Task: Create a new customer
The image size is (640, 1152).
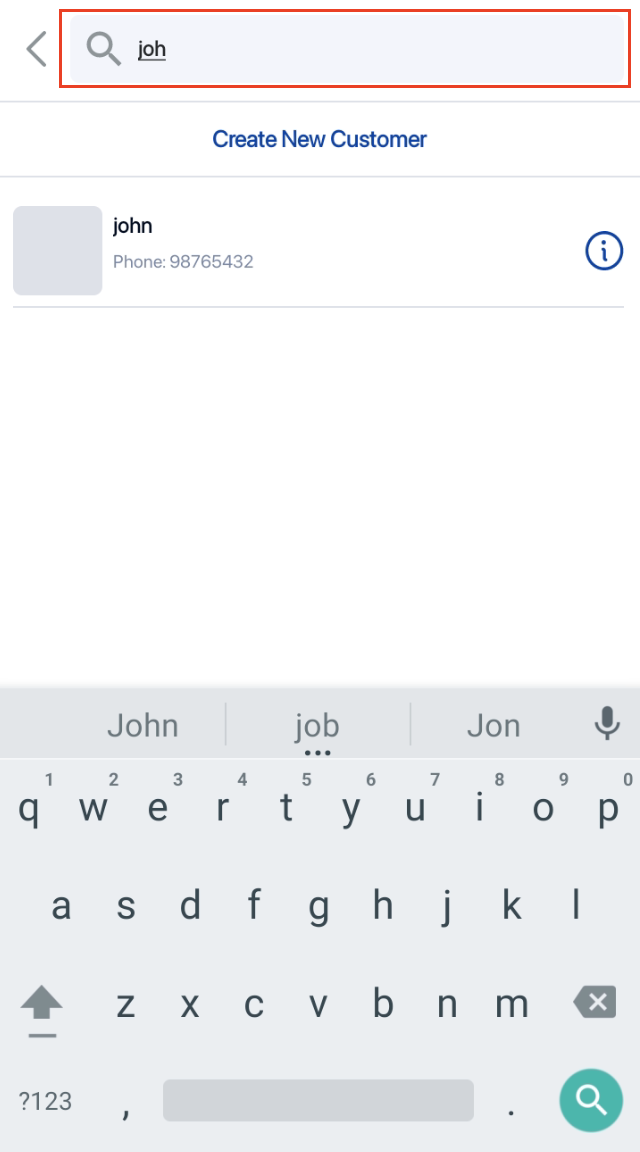Action: (319, 139)
